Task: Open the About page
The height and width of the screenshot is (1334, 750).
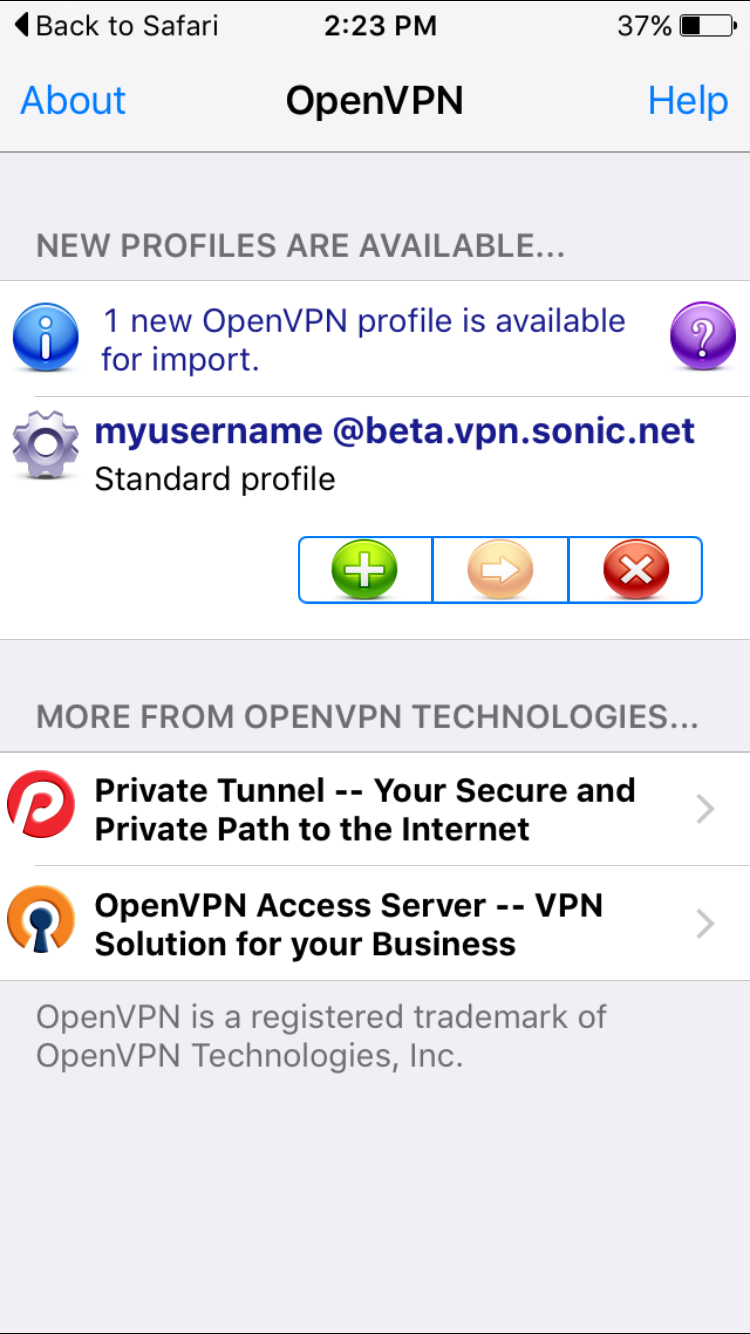Action: 73,100
